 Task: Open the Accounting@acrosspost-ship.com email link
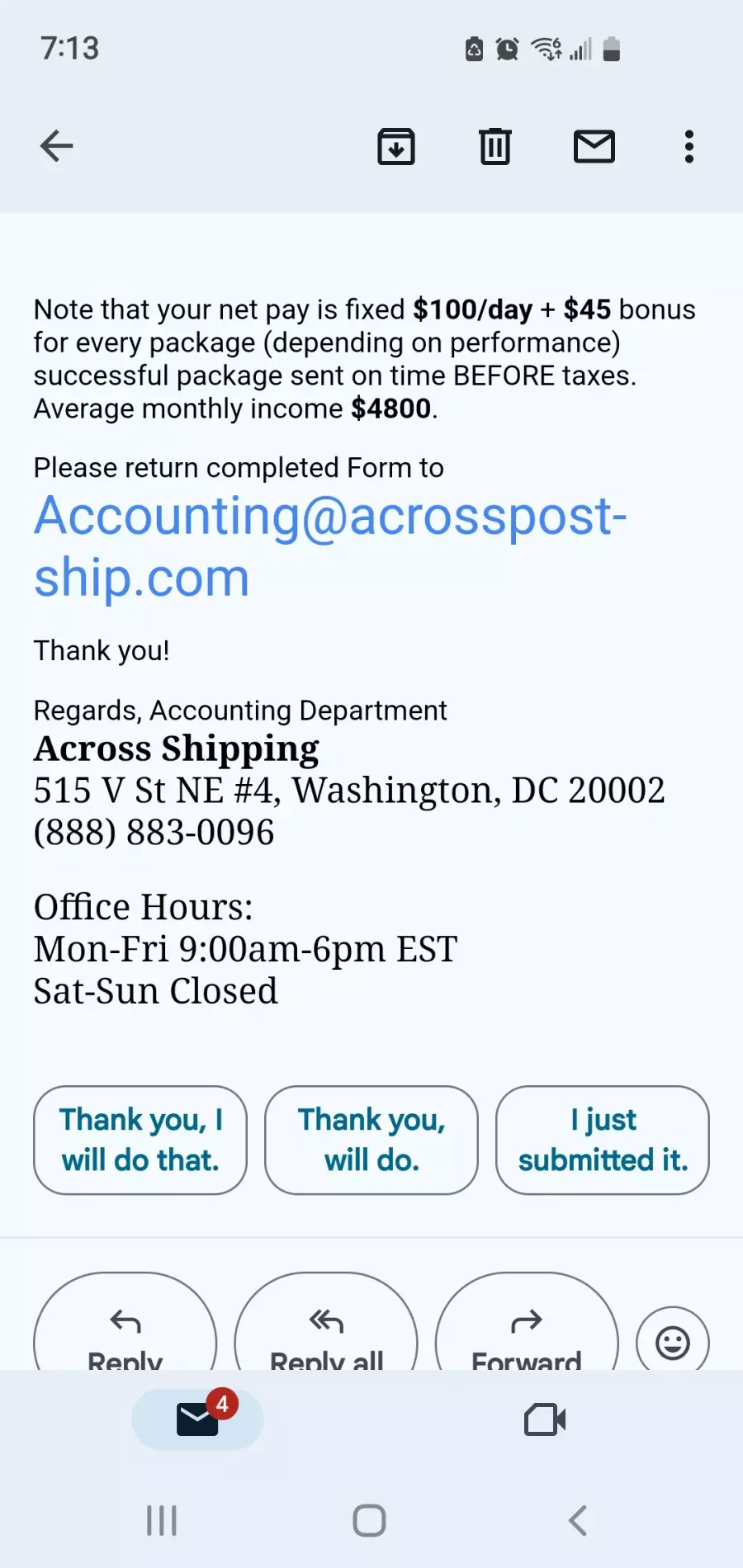330,546
